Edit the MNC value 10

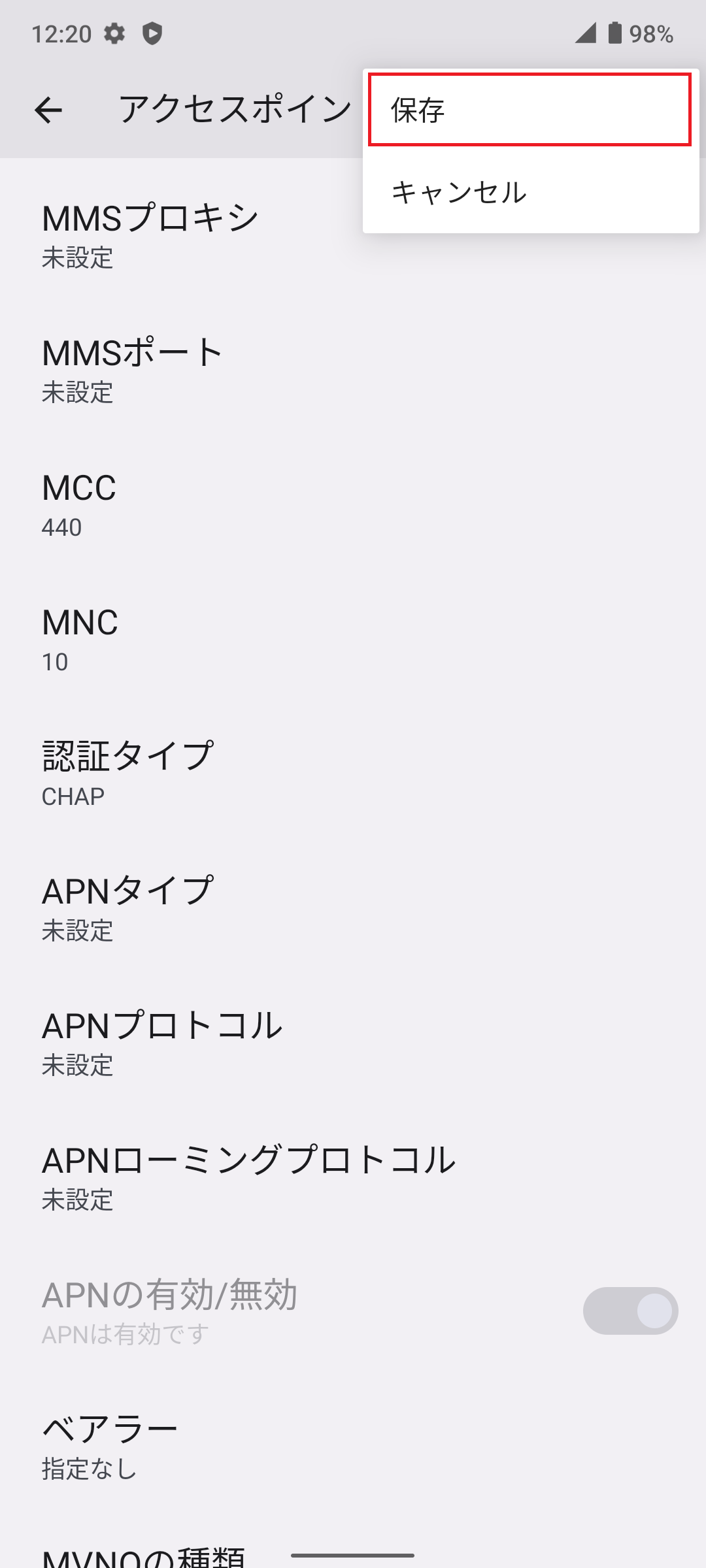click(x=353, y=639)
